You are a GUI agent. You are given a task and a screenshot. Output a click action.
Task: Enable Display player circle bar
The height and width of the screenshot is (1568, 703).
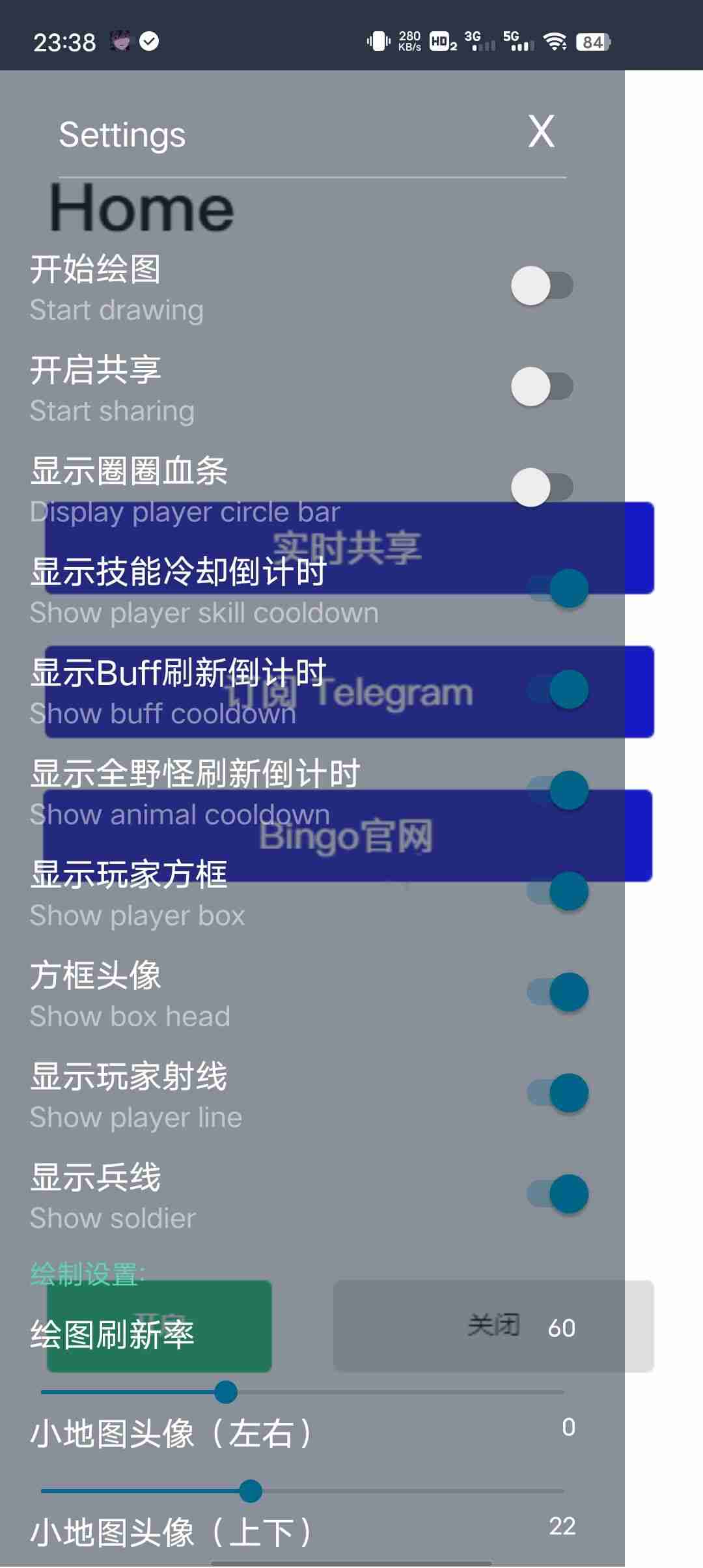coord(542,487)
